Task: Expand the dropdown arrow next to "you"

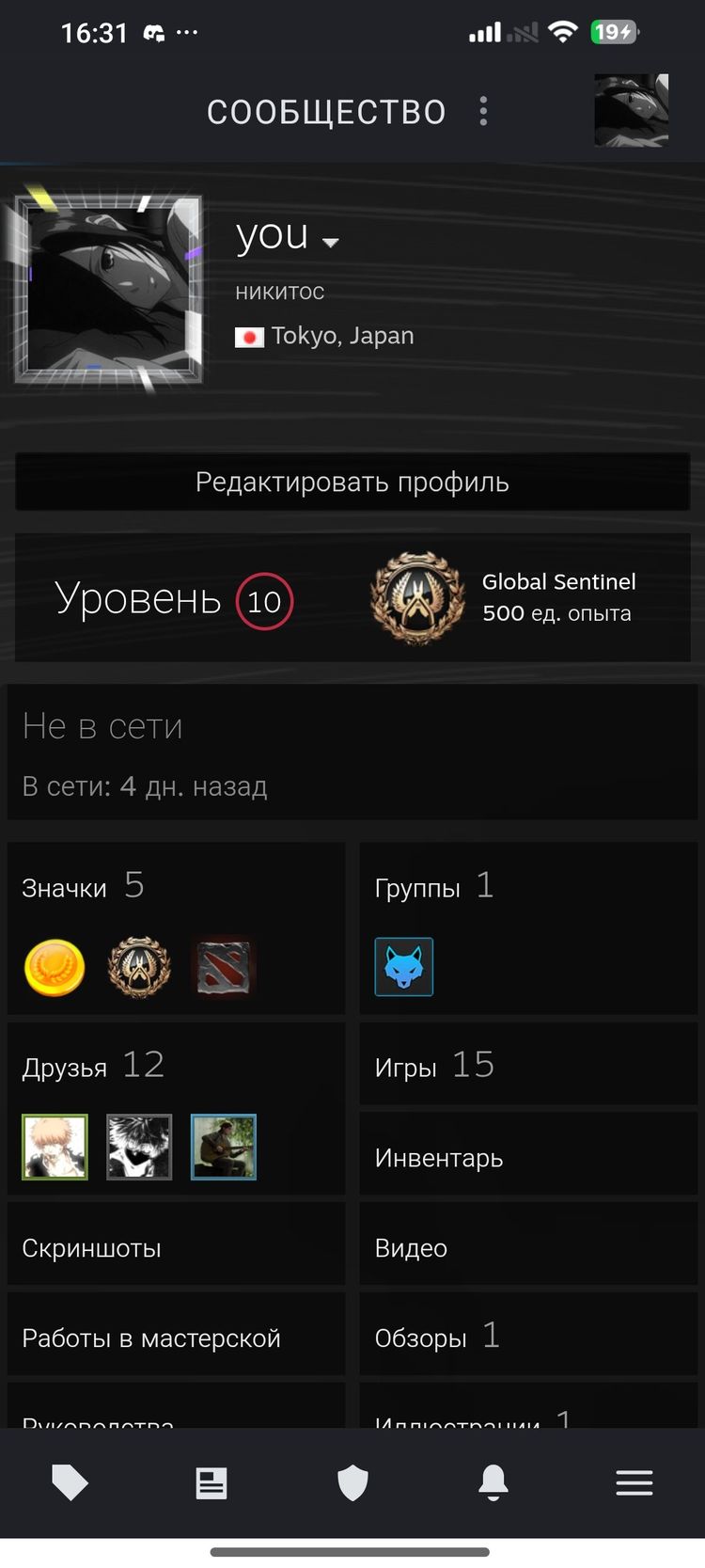Action: [x=330, y=243]
